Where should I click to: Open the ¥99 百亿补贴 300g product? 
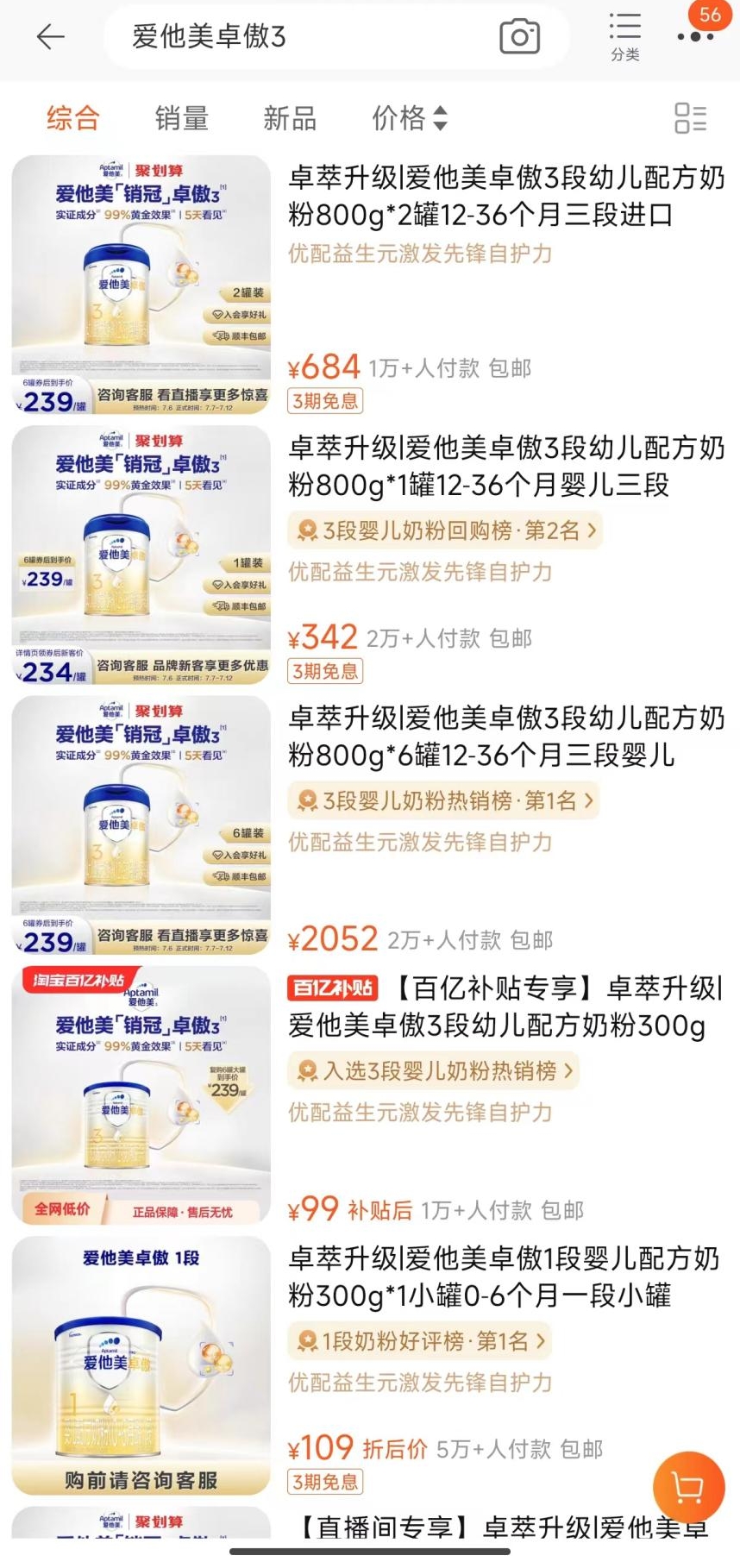pyautogui.click(x=505, y=1007)
